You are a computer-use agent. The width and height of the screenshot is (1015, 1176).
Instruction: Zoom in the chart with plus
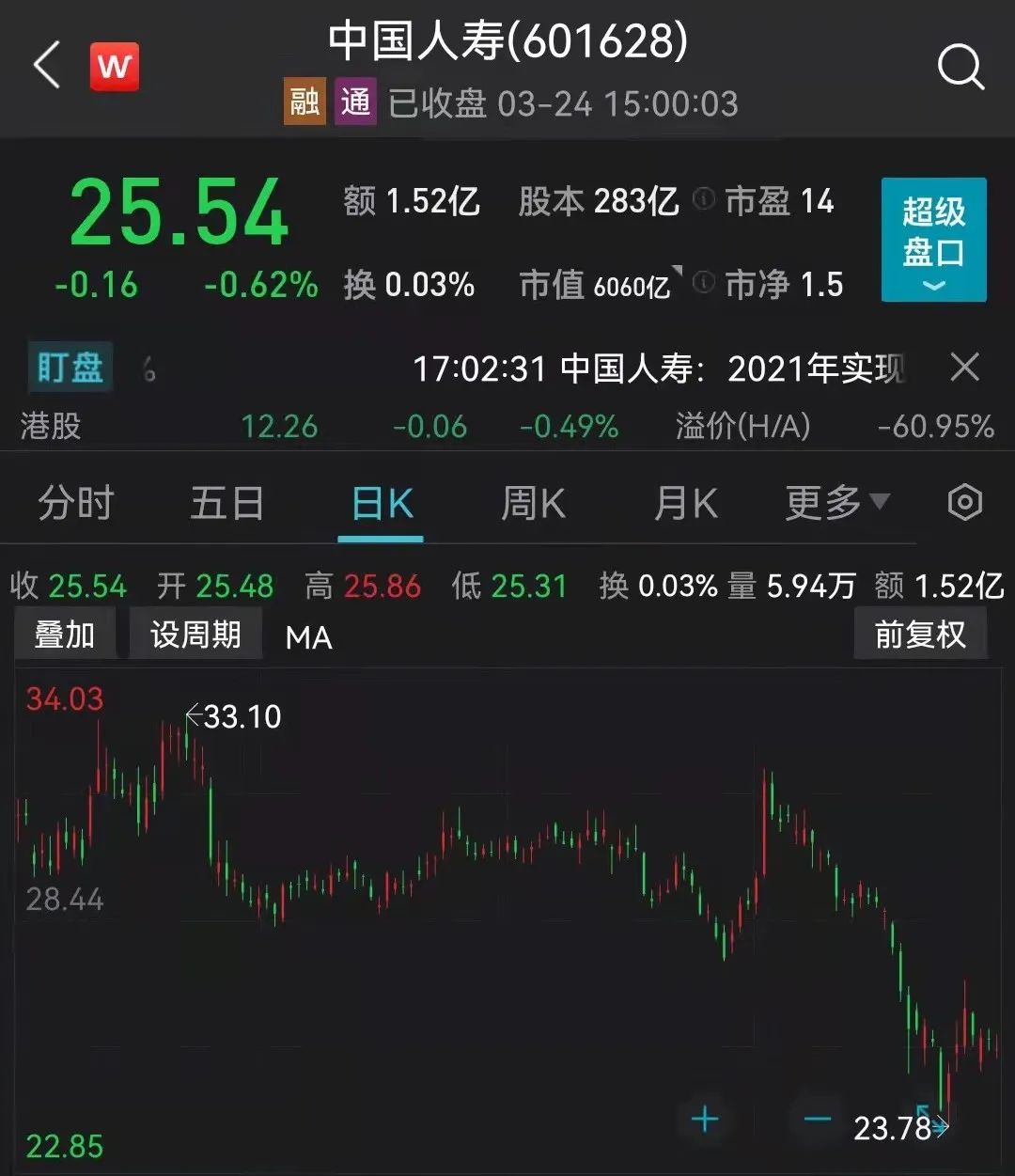tap(705, 1119)
